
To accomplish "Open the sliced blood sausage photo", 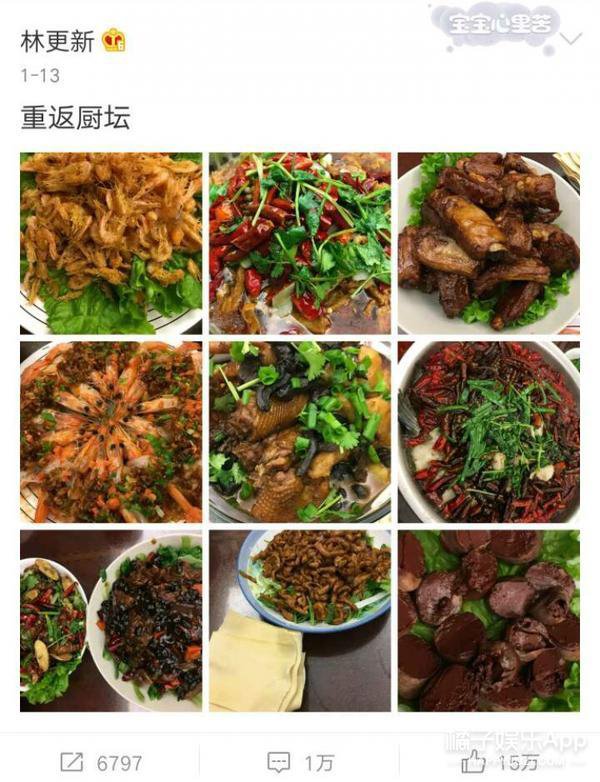I will [488, 620].
